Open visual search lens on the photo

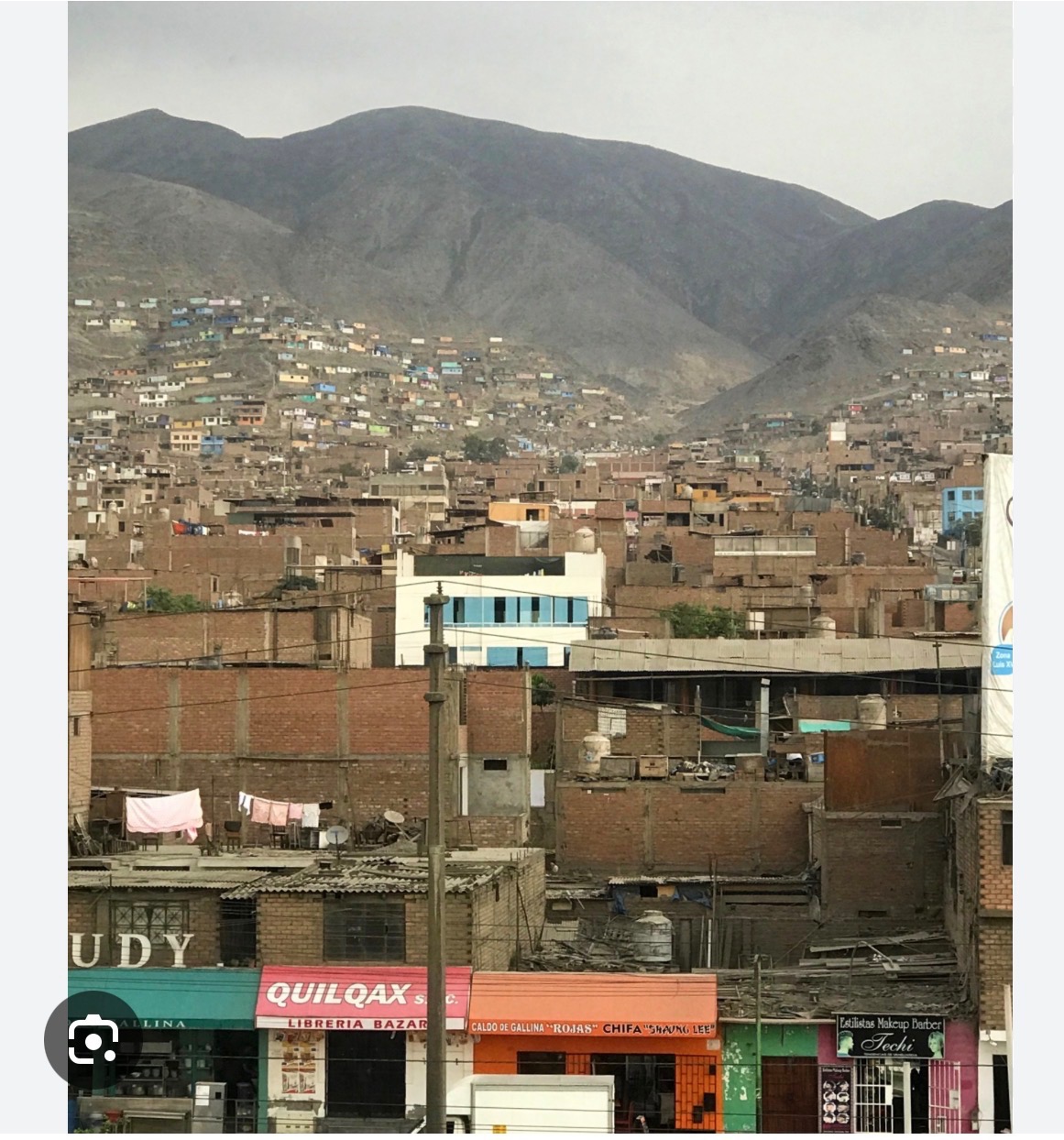click(x=93, y=1039)
